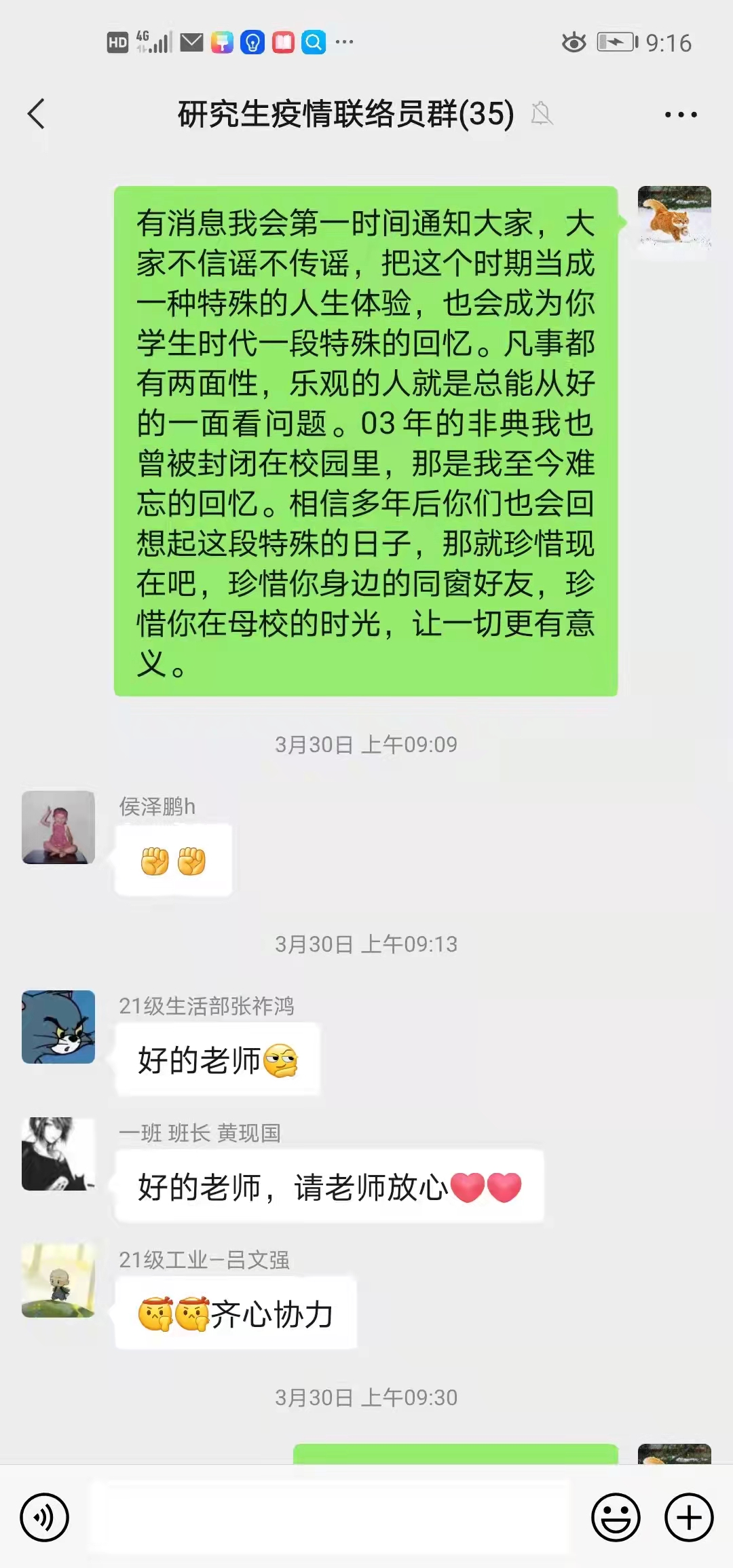
Task: Tap the message text input field
Action: tap(329, 1516)
